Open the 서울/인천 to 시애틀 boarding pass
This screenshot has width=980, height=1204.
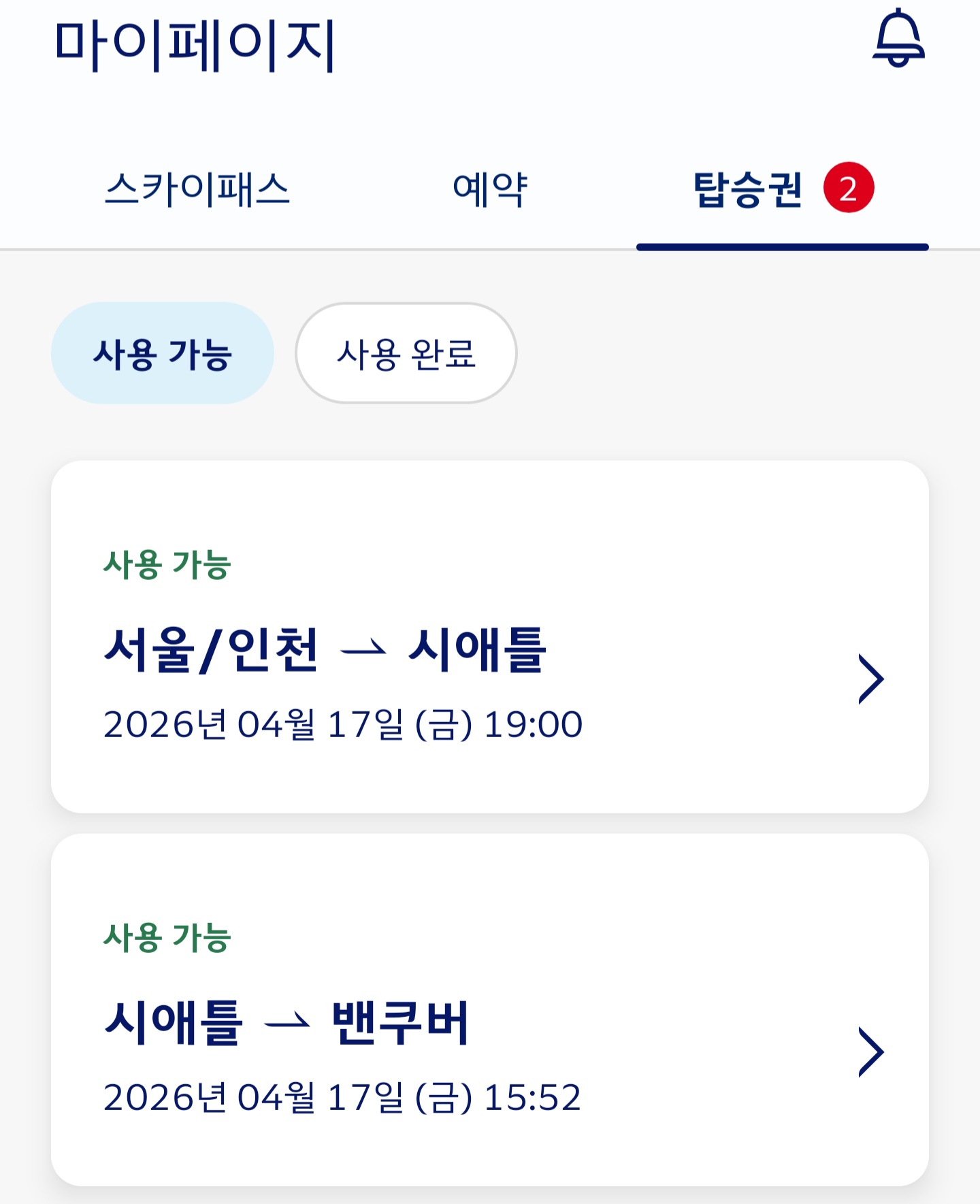[x=490, y=637]
